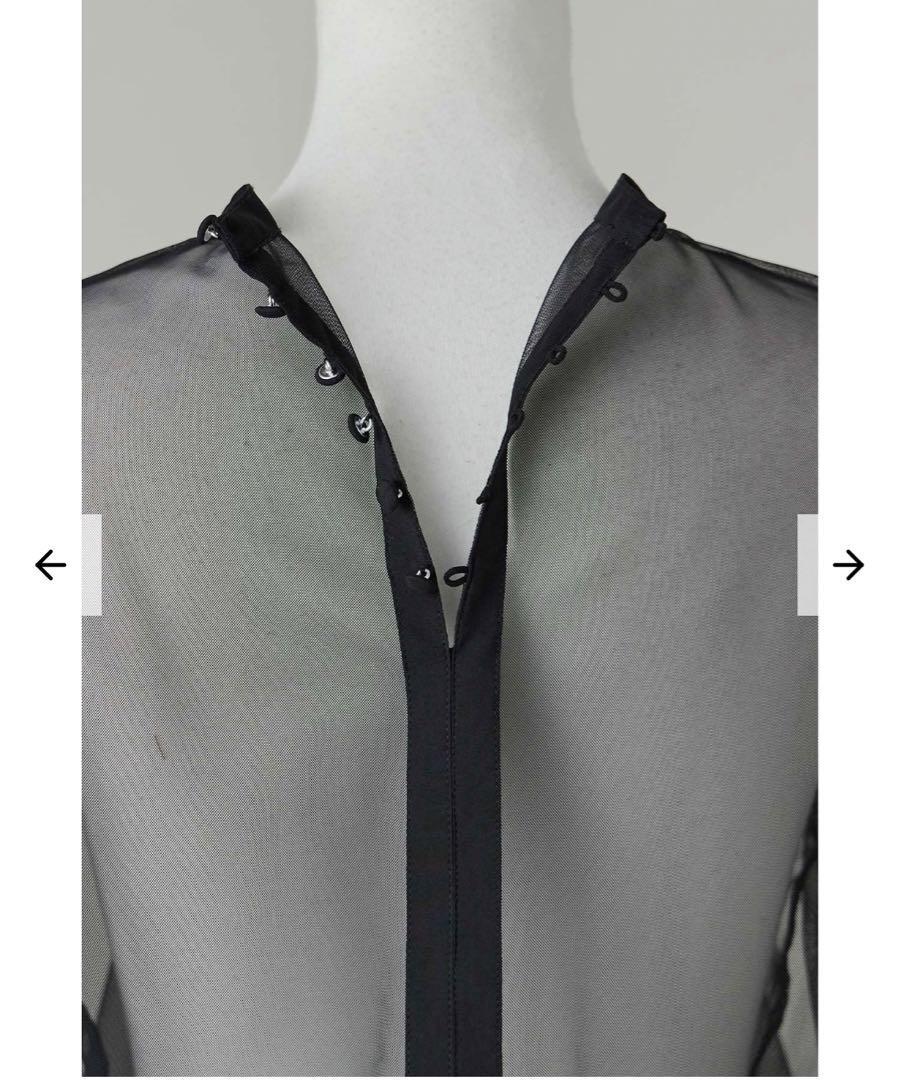Image resolution: width=900 pixels, height=1080 pixels.
Task: Go to the previous product photo
Action: click(x=50, y=565)
